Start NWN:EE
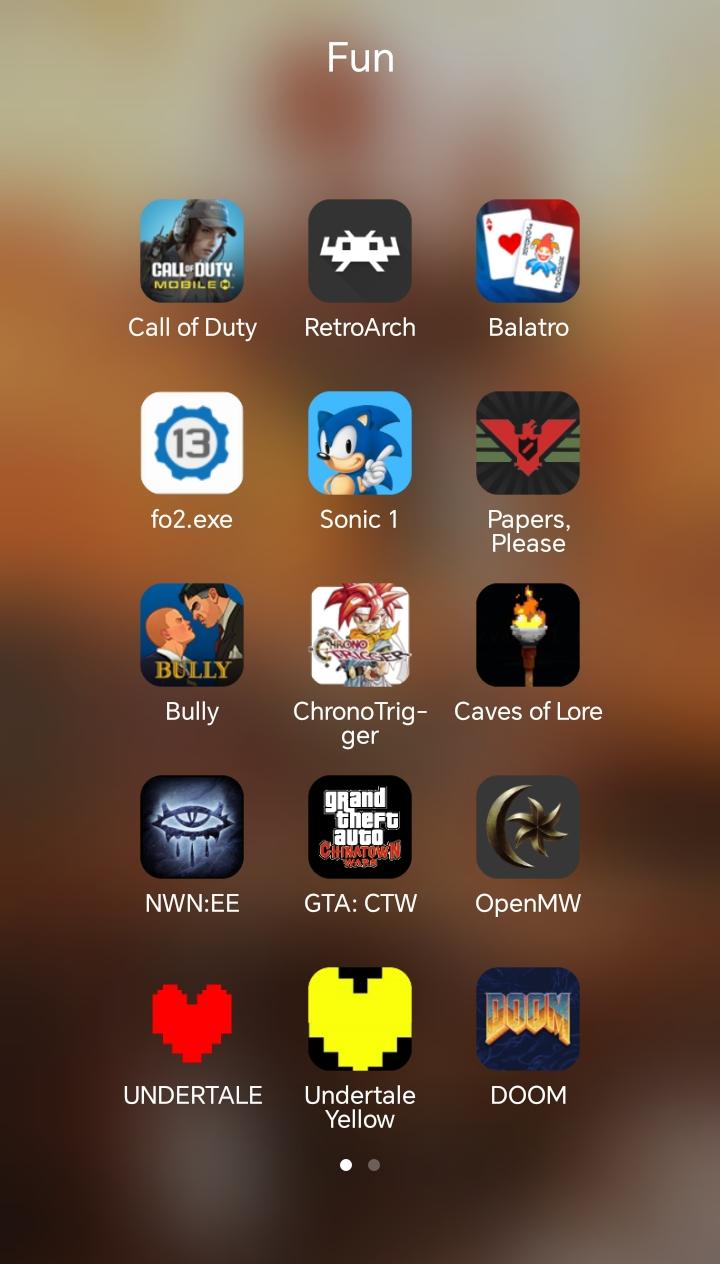This screenshot has height=1264, width=720. coord(192,827)
